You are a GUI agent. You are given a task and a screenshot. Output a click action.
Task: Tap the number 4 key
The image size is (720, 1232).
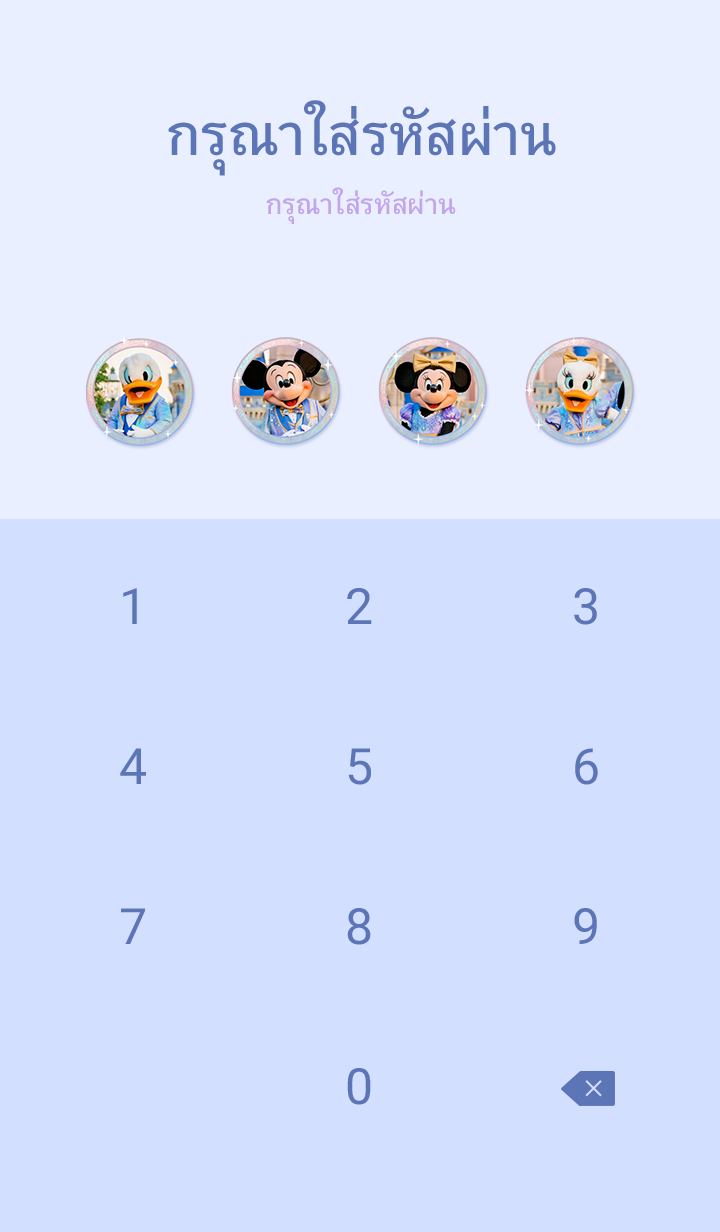[x=132, y=767]
